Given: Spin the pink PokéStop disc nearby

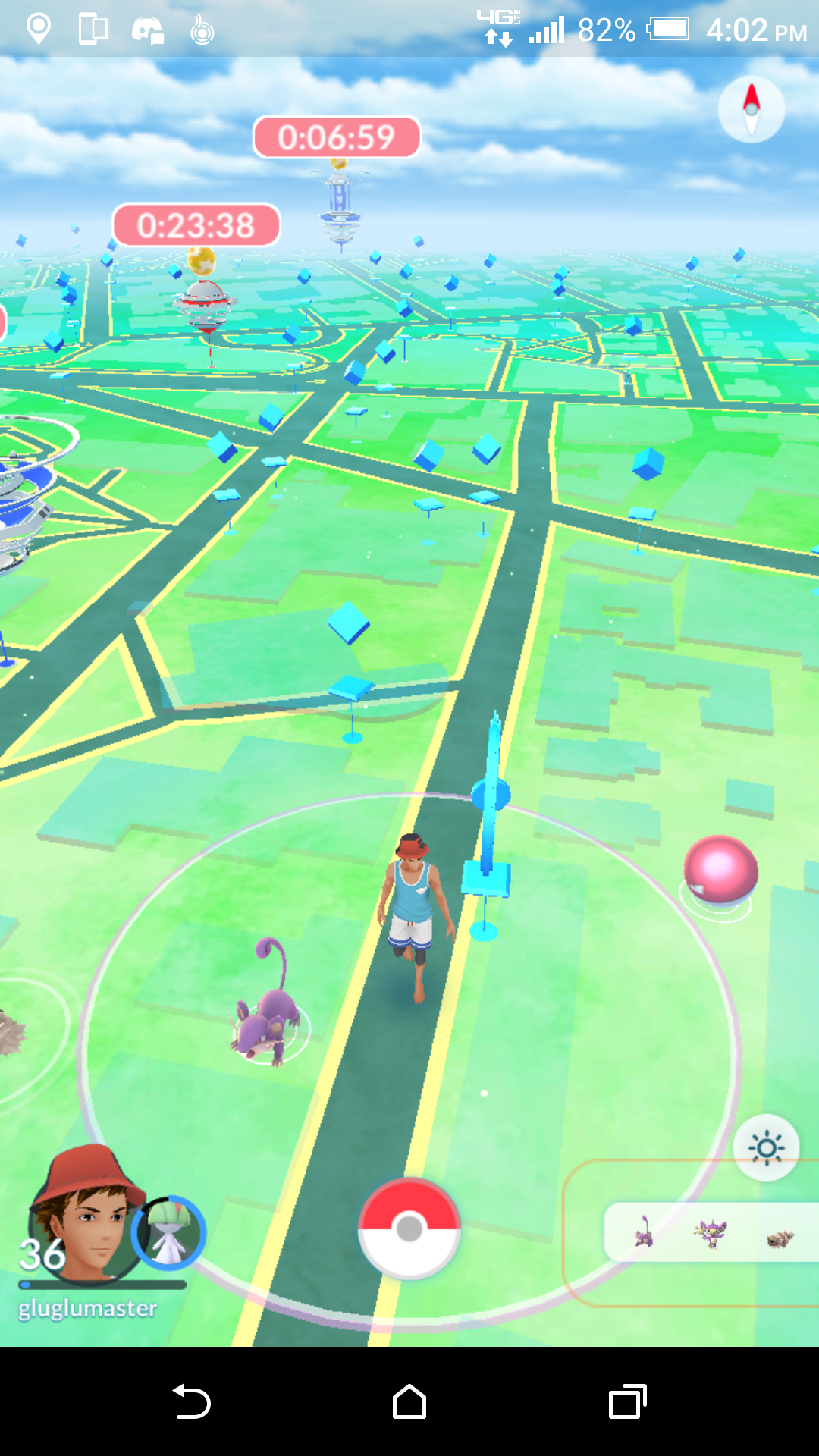Looking at the screenshot, I should click(720, 874).
